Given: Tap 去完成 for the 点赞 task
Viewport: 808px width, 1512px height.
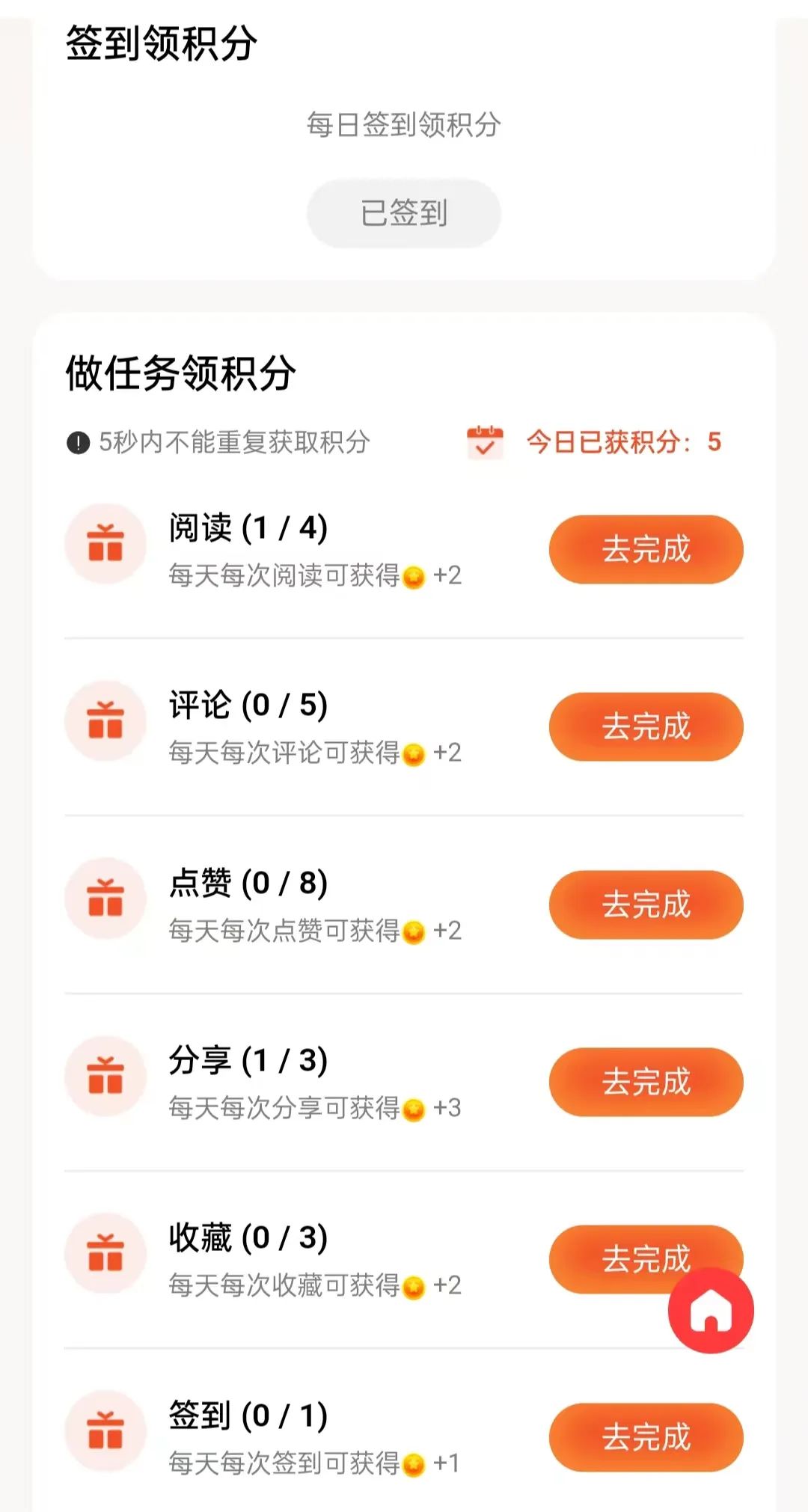Looking at the screenshot, I should (x=646, y=905).
